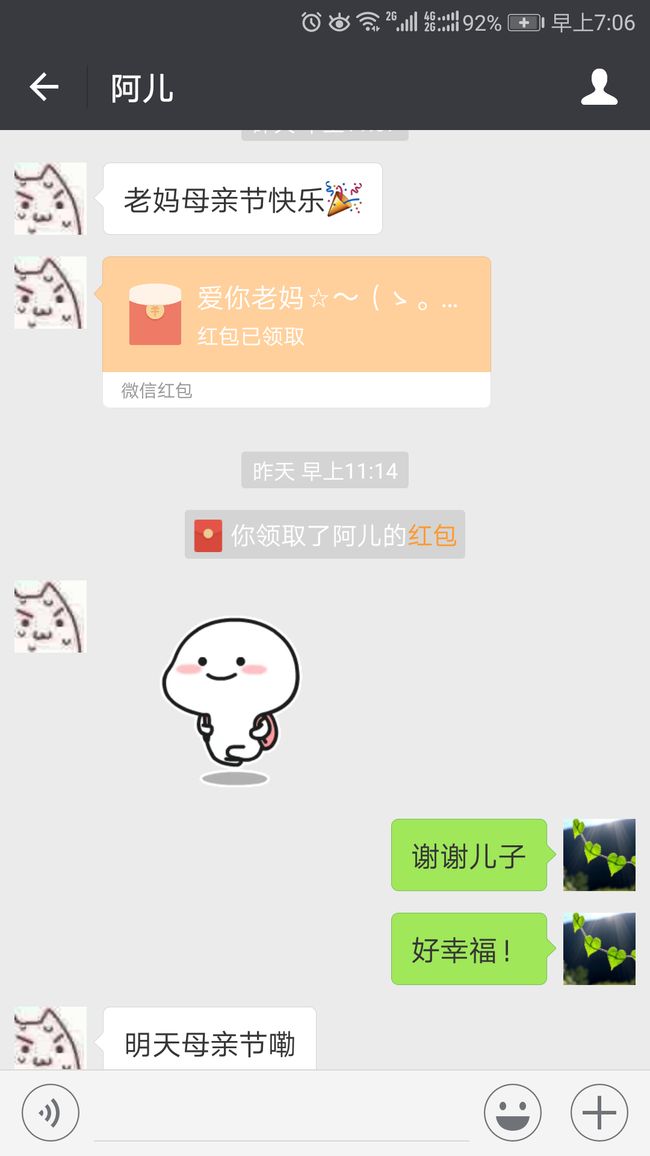Open 阿儿's avatar beside 老妈母亲节快乐
The width and height of the screenshot is (650, 1156).
coord(50,198)
